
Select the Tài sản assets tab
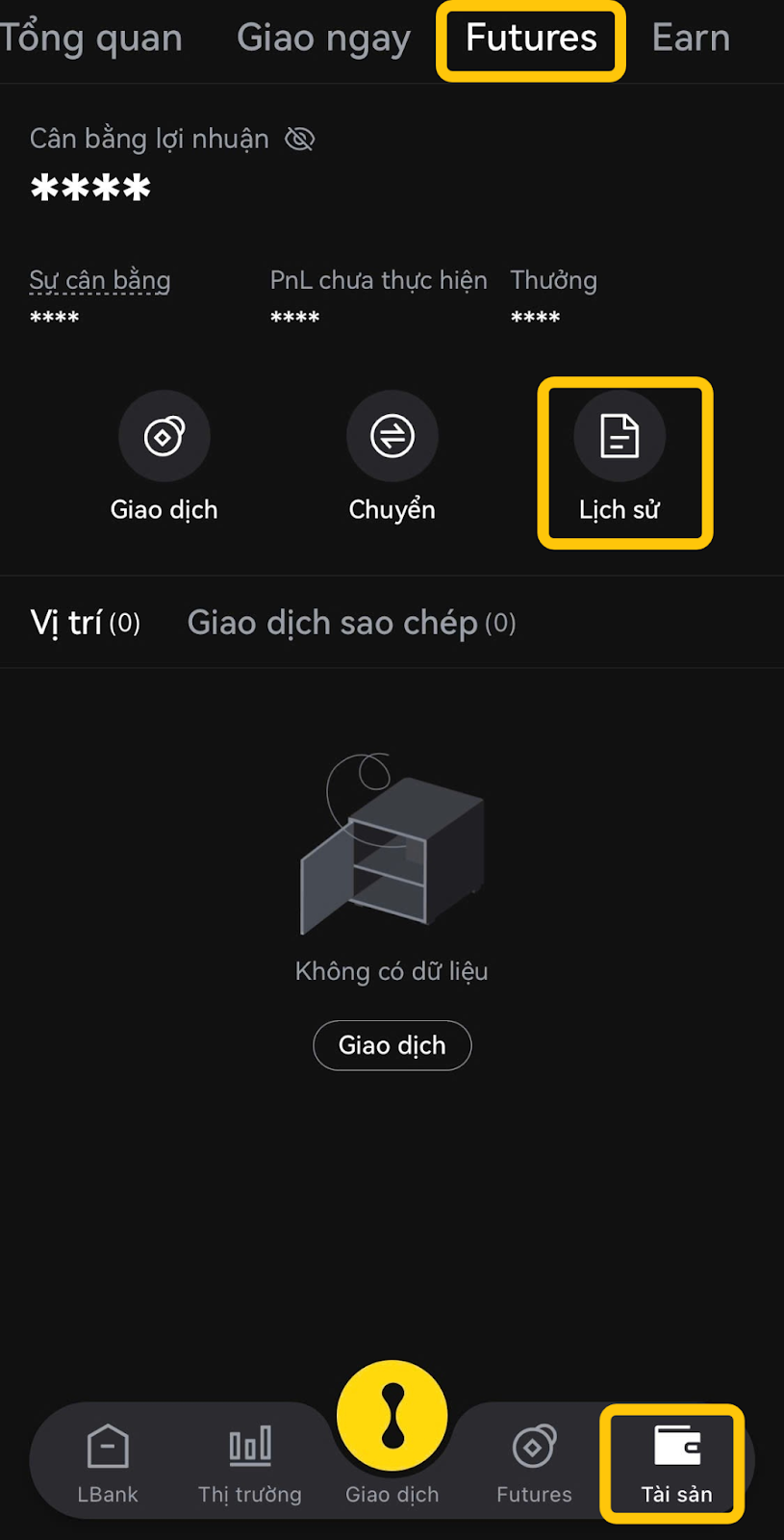676,1463
